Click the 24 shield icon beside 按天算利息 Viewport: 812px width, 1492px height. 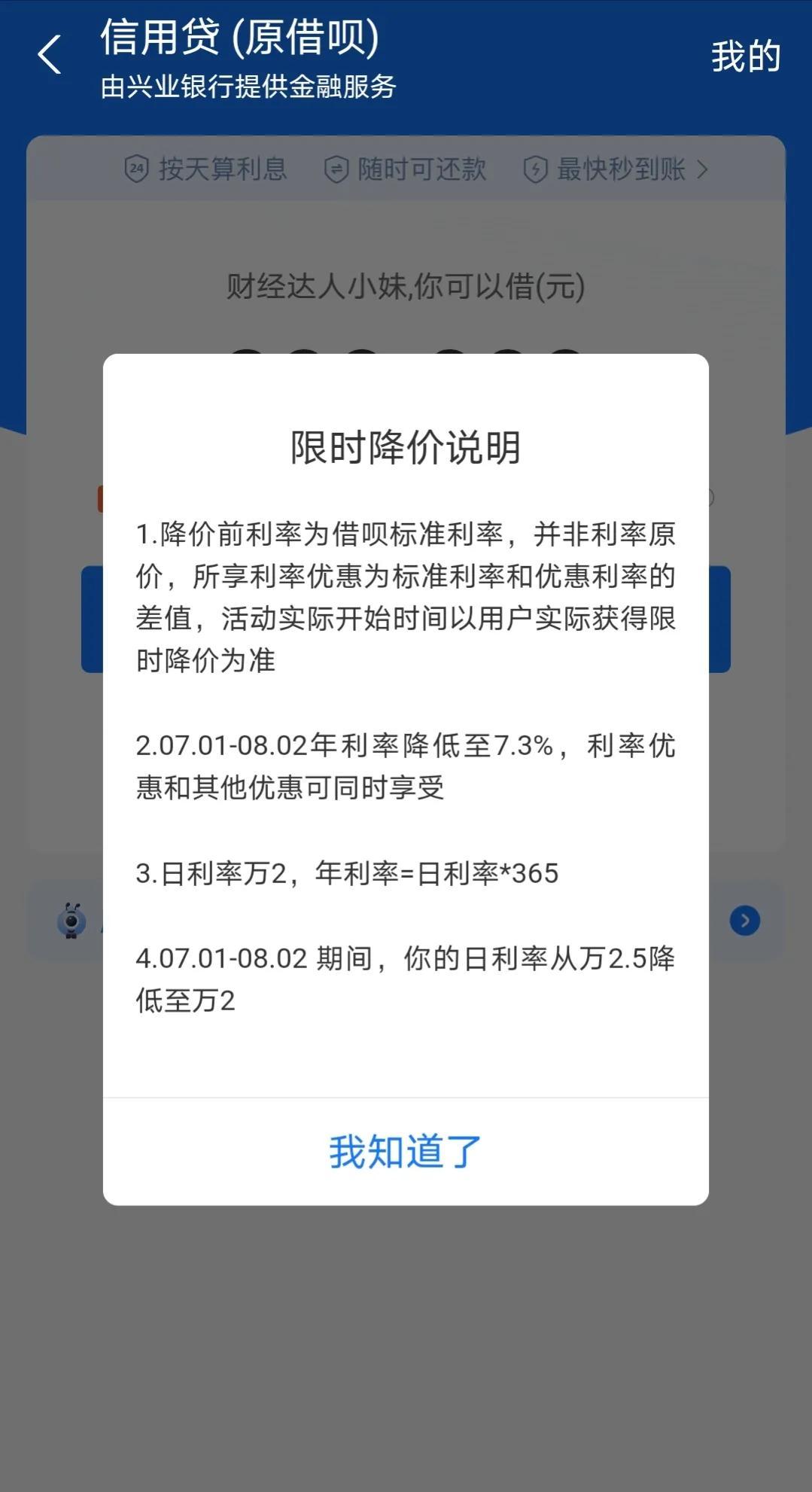(135, 169)
